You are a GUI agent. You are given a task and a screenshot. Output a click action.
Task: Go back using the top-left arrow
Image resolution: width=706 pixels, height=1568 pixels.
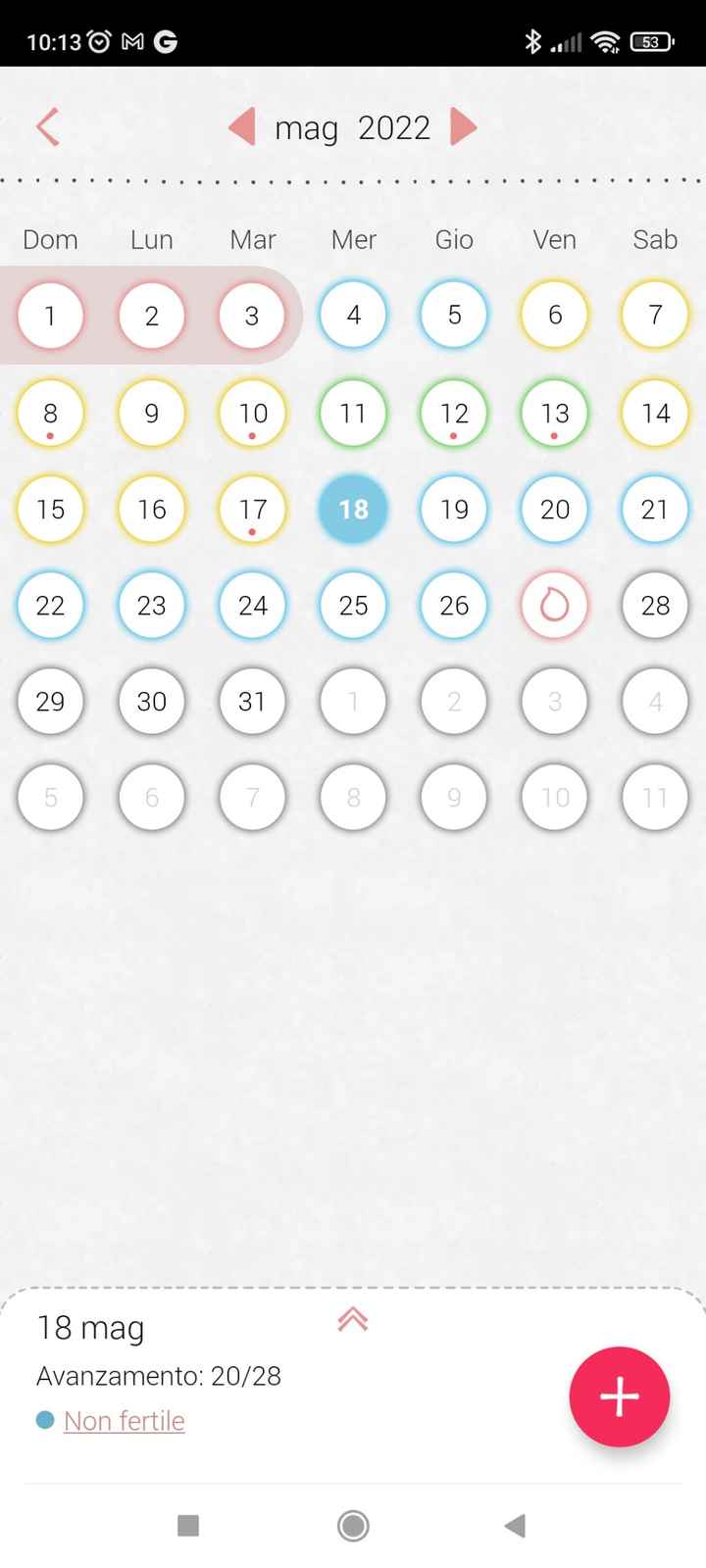coord(48,127)
